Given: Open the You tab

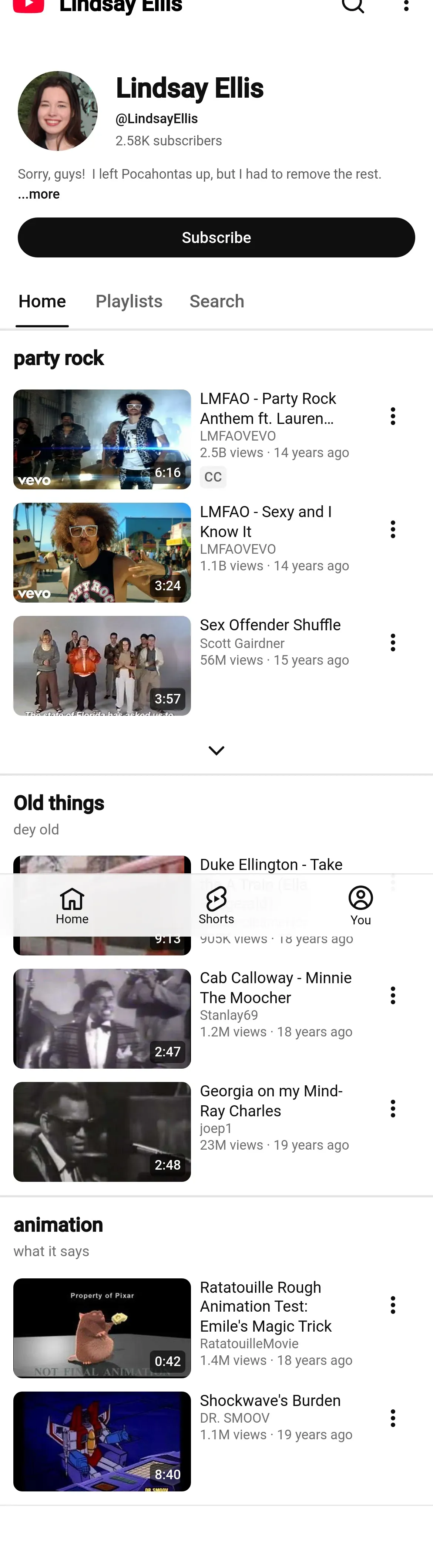Looking at the screenshot, I should click(360, 905).
